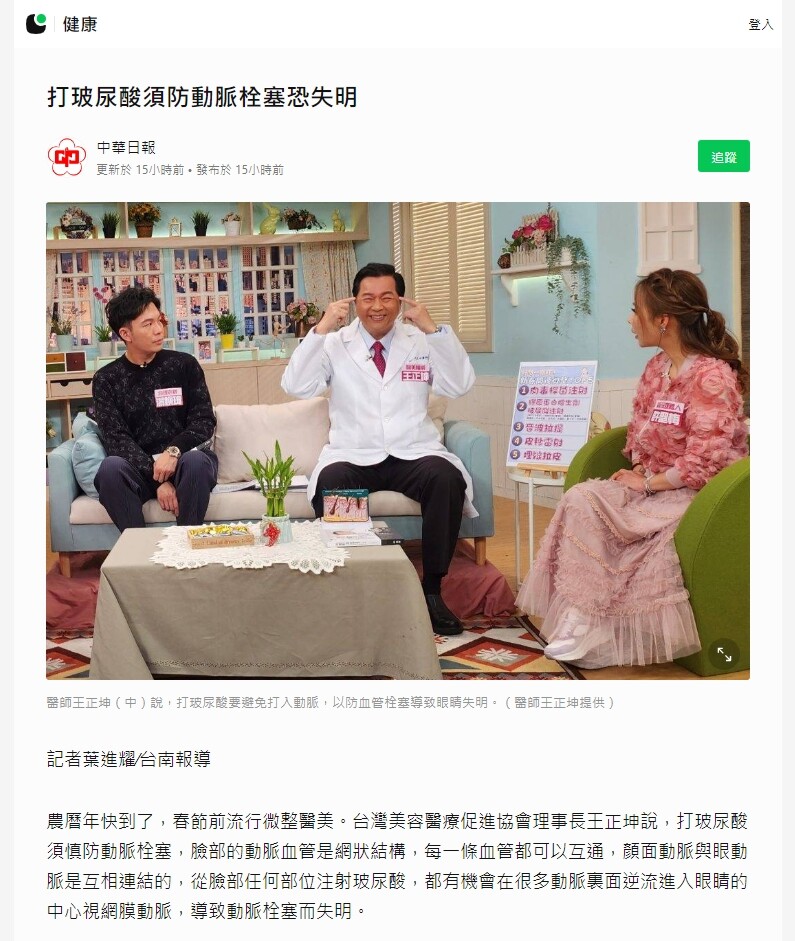Open the 中華日報 publisher page
795x941 pixels.
click(x=126, y=147)
